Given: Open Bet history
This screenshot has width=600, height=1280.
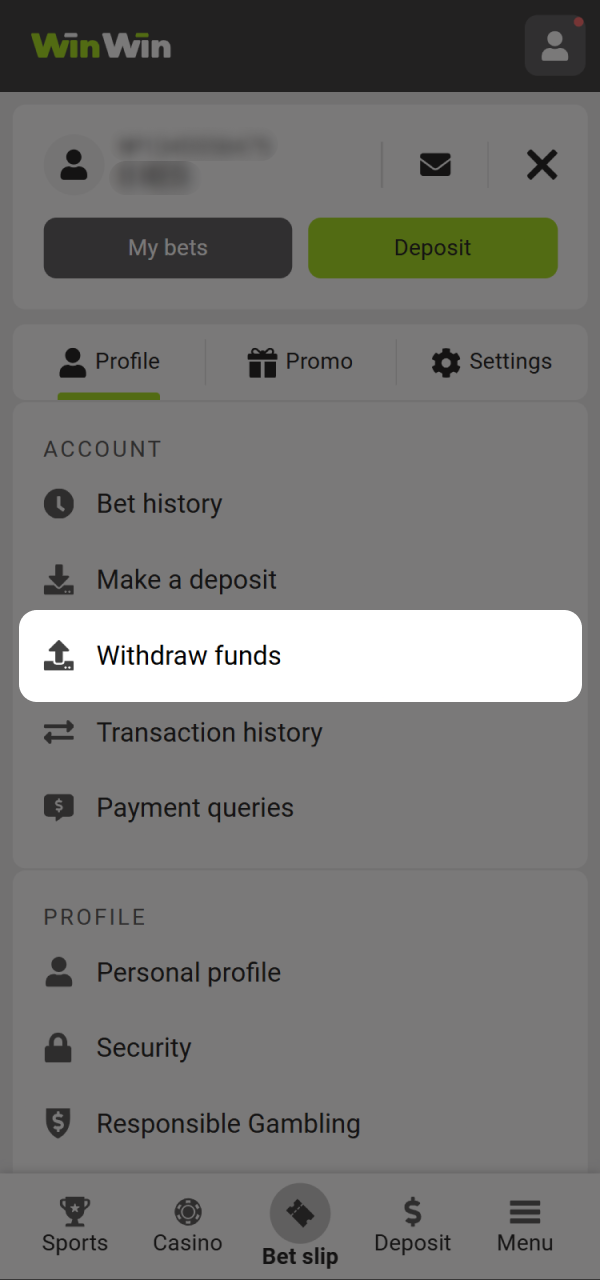Looking at the screenshot, I should click(x=159, y=504).
